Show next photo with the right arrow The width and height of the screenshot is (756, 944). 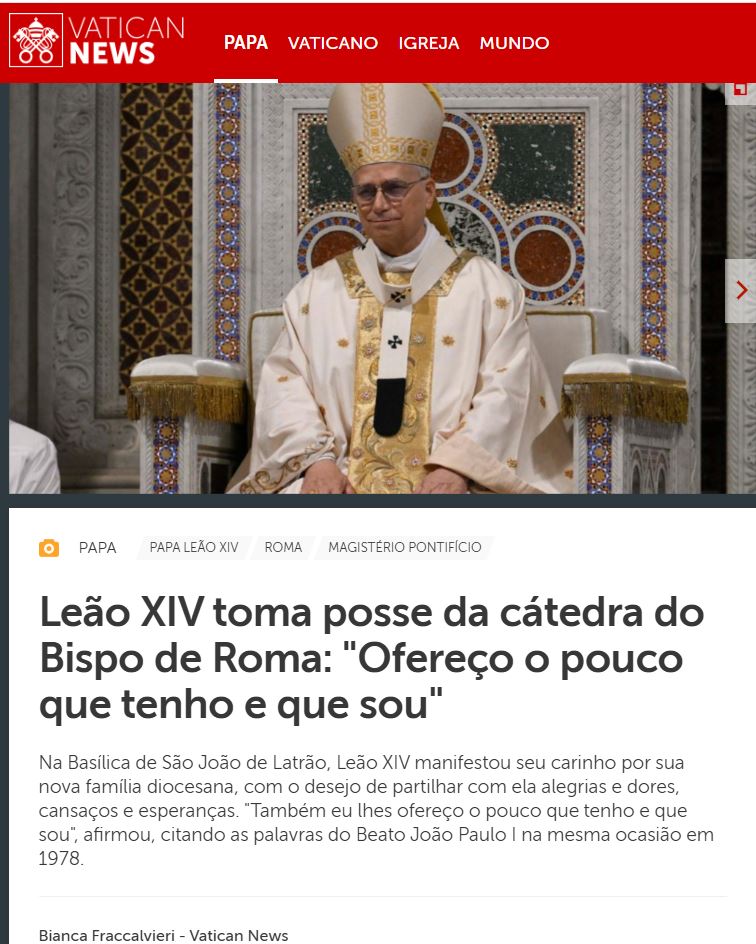[x=741, y=290]
